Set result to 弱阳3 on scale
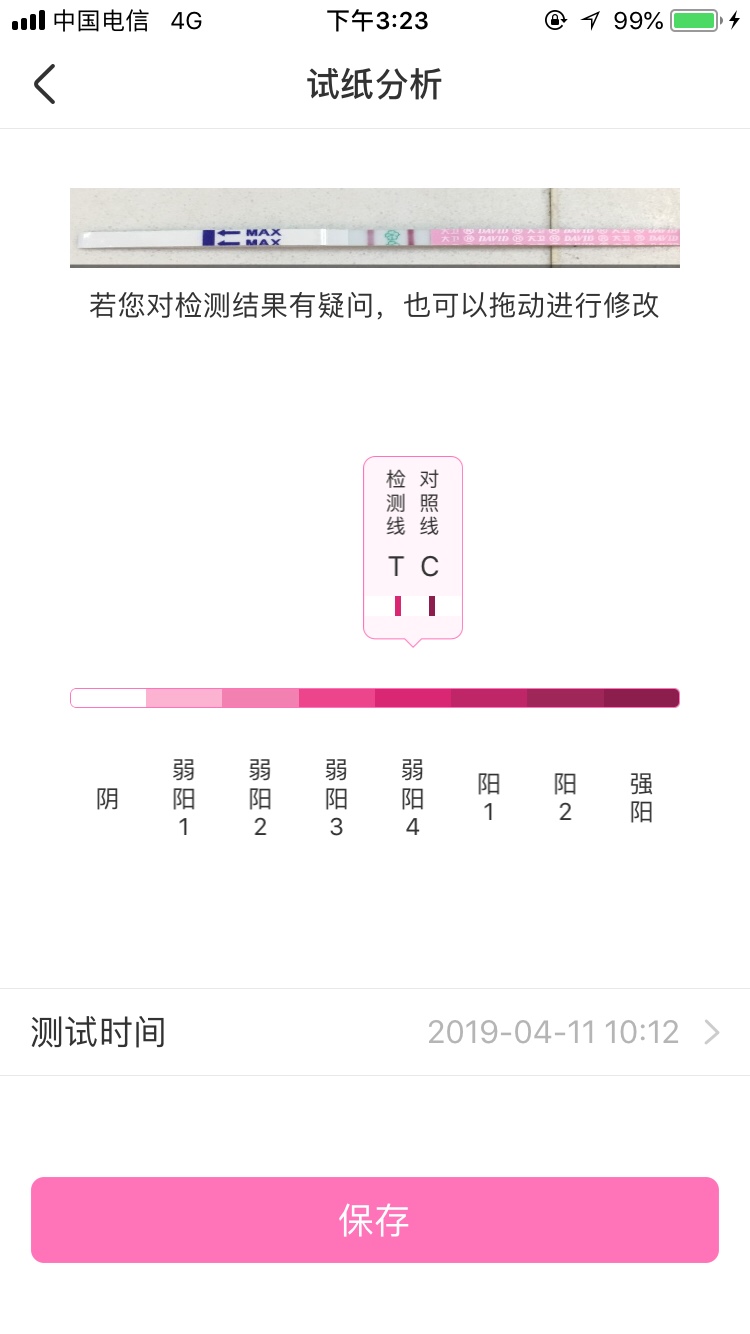The image size is (750, 1334). point(337,698)
